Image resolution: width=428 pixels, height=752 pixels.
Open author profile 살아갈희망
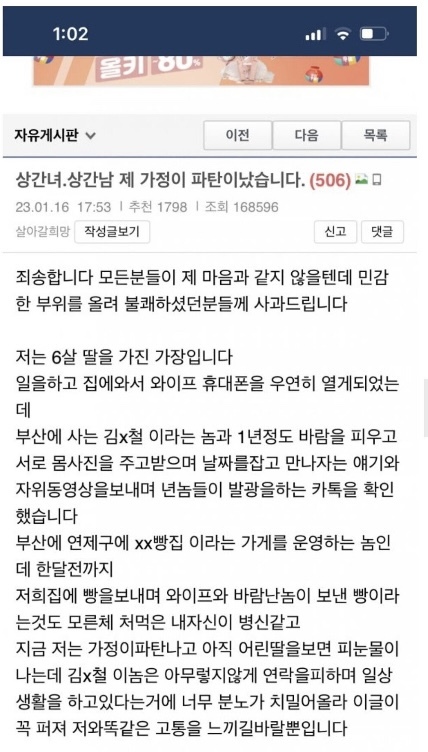coord(42,232)
